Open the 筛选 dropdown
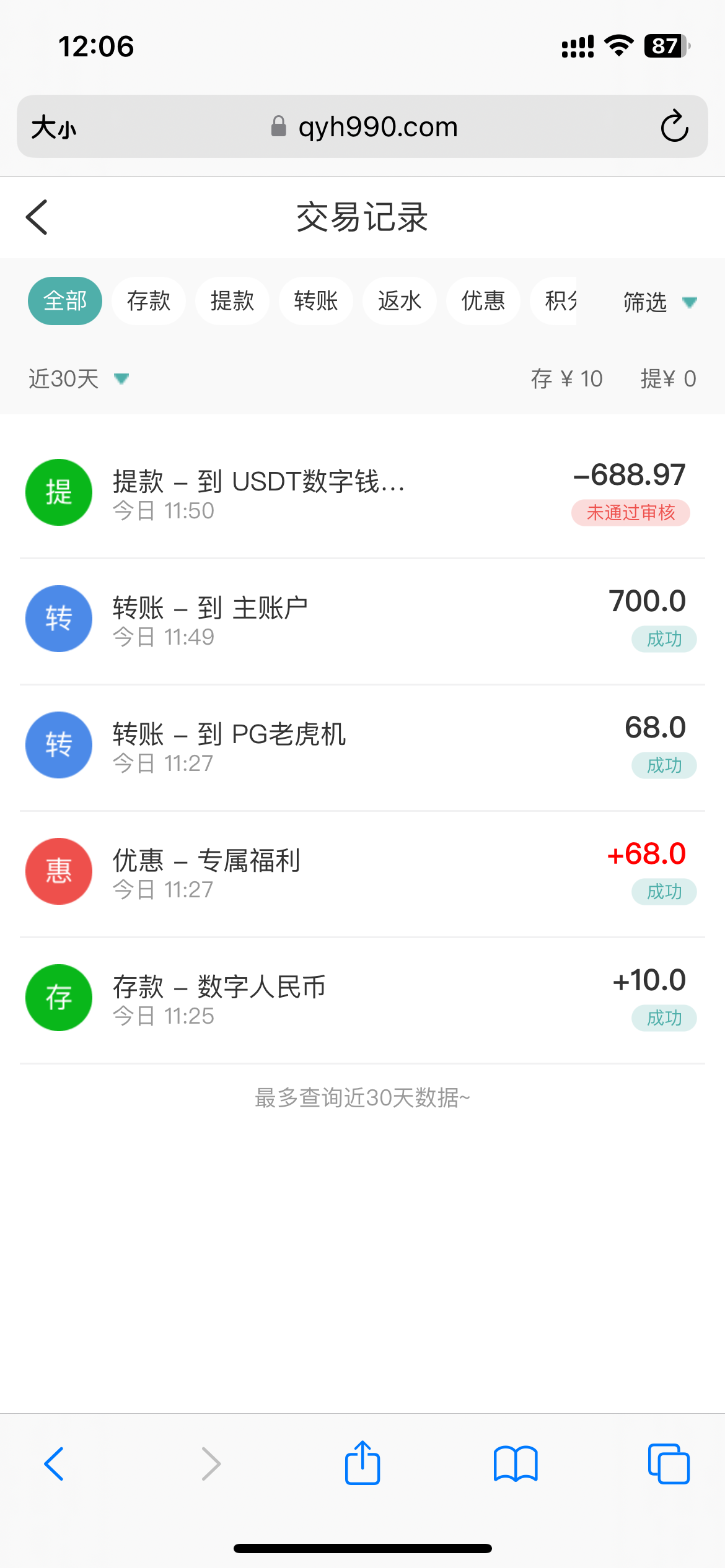This screenshot has height=1568, width=725. click(659, 302)
